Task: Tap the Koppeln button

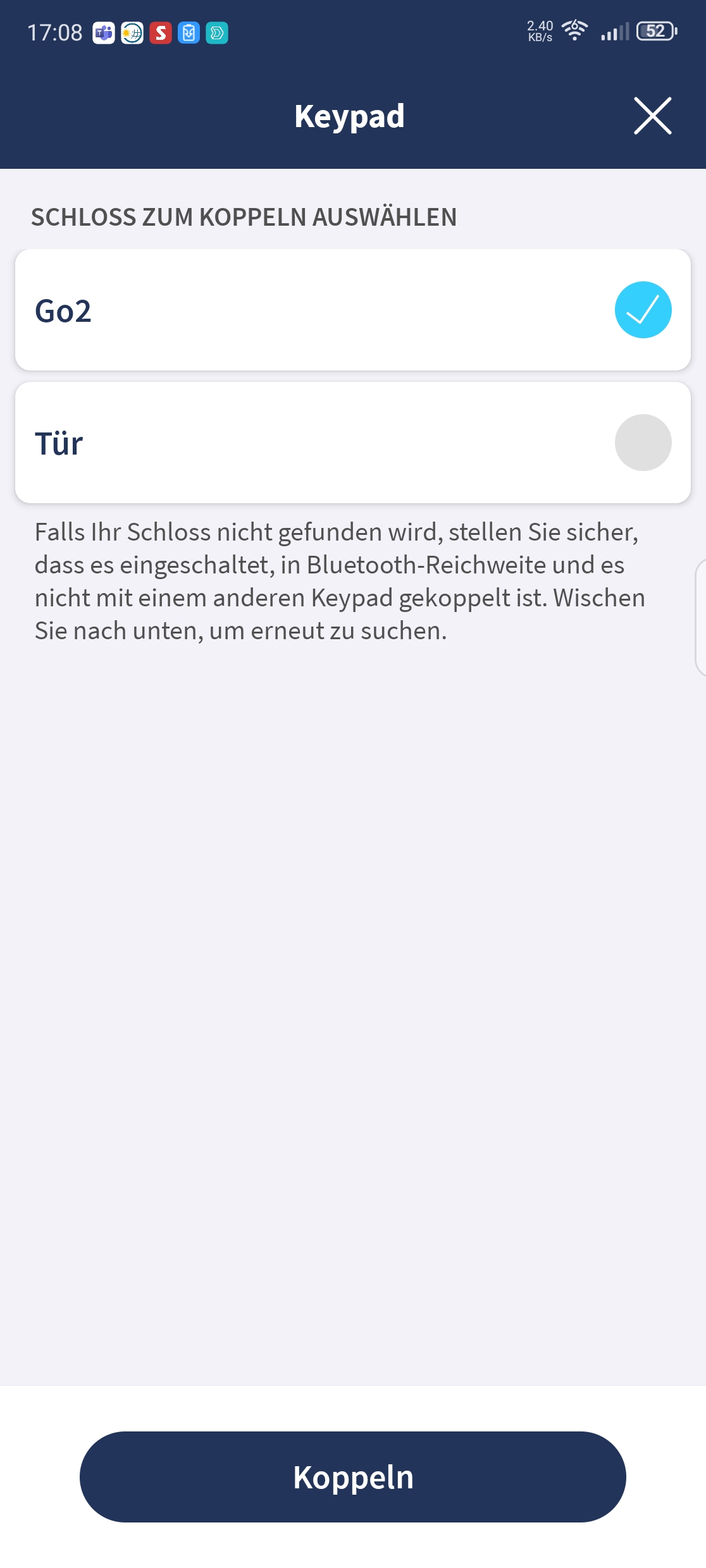Action: pyautogui.click(x=353, y=1477)
